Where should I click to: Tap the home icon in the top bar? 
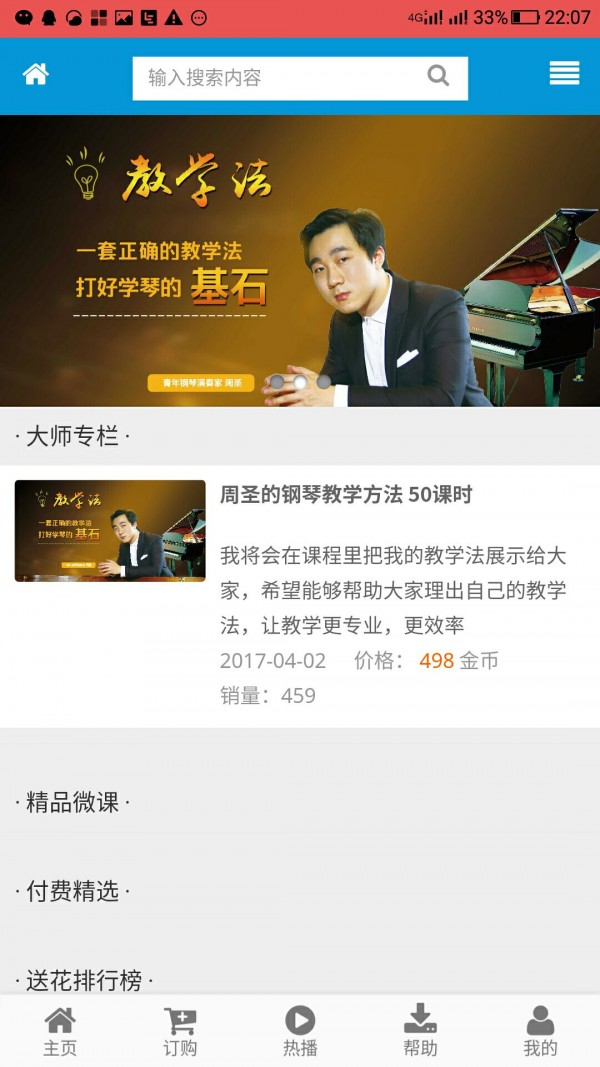point(36,74)
